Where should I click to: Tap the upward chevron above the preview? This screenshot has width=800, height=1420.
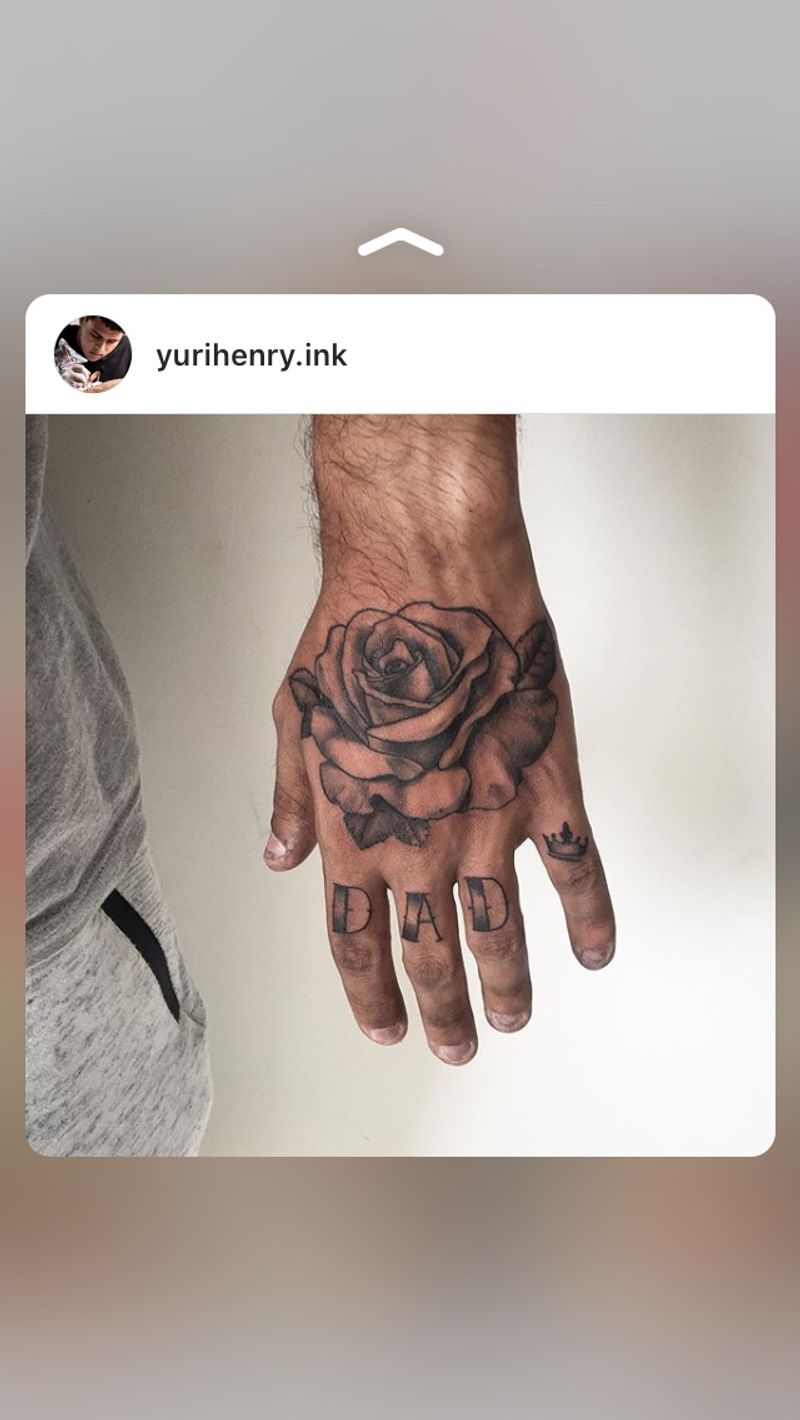400,243
